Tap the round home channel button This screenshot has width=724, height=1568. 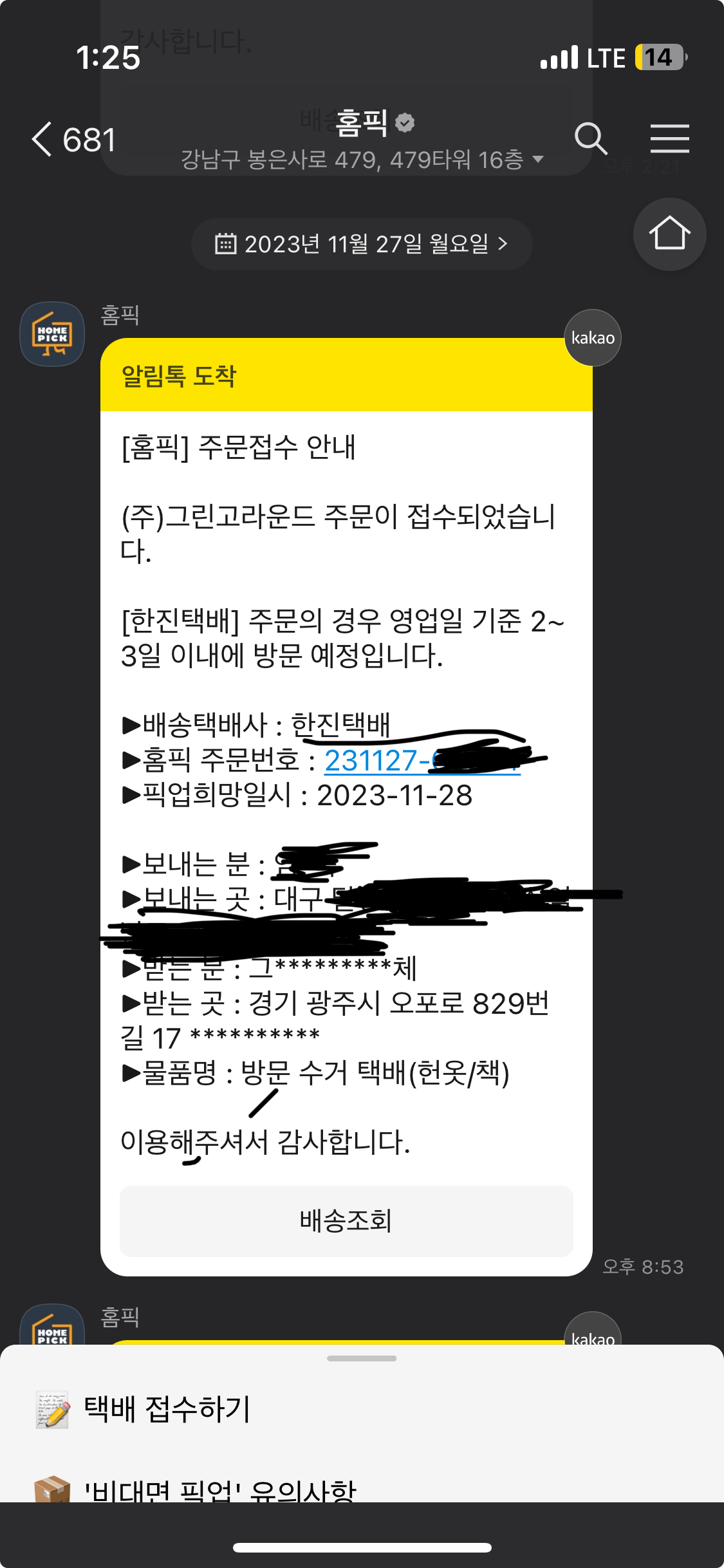point(669,234)
